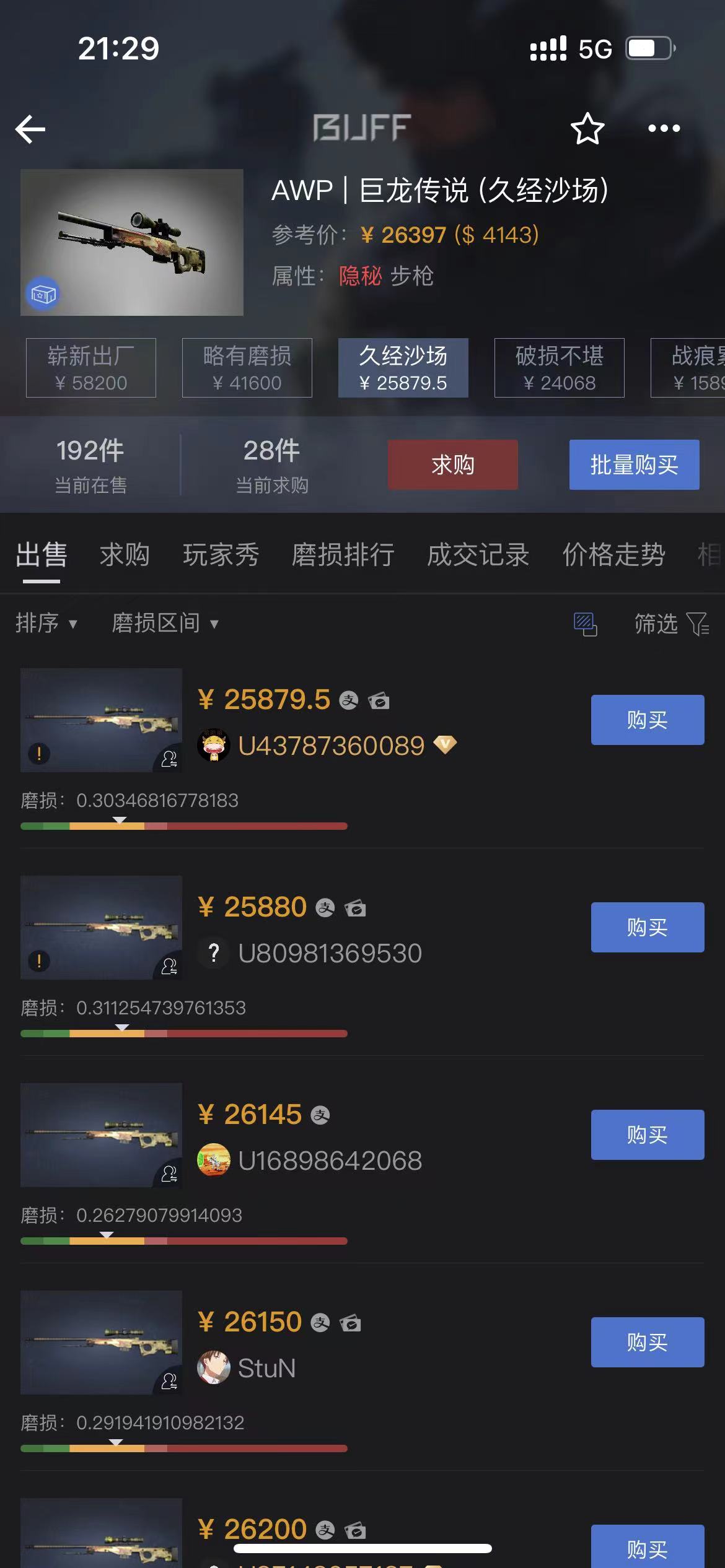Expand the 排序 dropdown
Image resolution: width=725 pixels, height=1568 pixels.
point(46,623)
